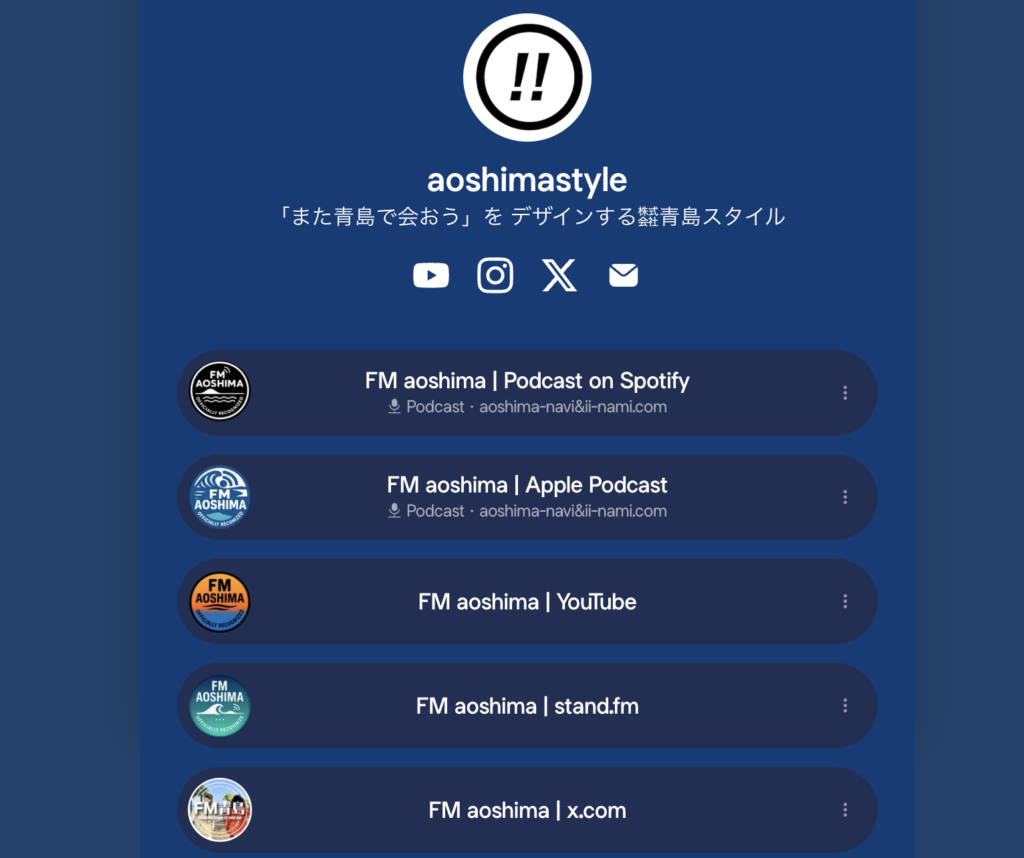Open three-dot menu for FM aoshima x.com
This screenshot has width=1024, height=858.
845,810
